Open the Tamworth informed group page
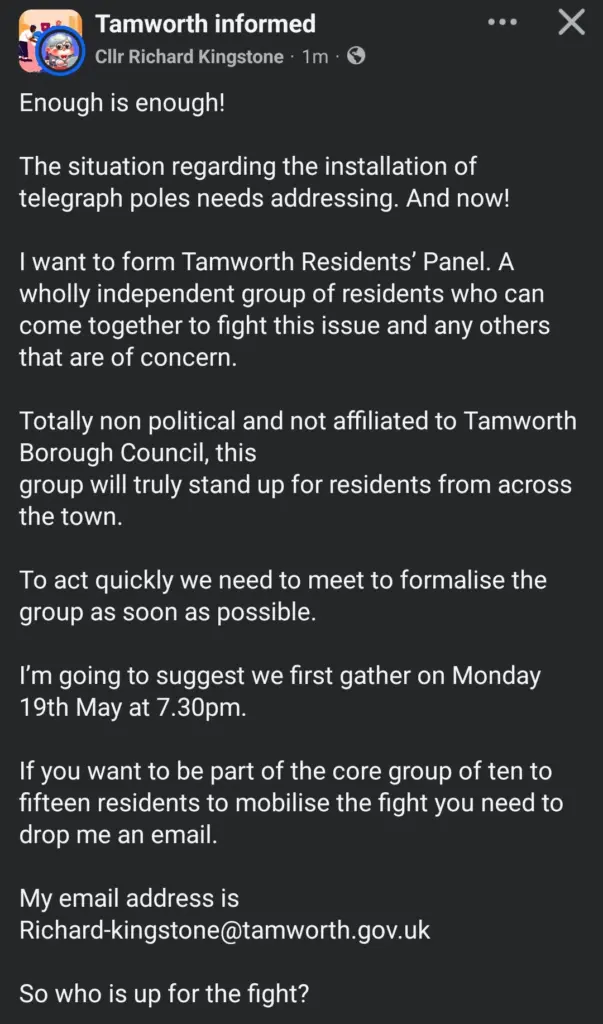The image size is (603, 1024). [x=205, y=24]
